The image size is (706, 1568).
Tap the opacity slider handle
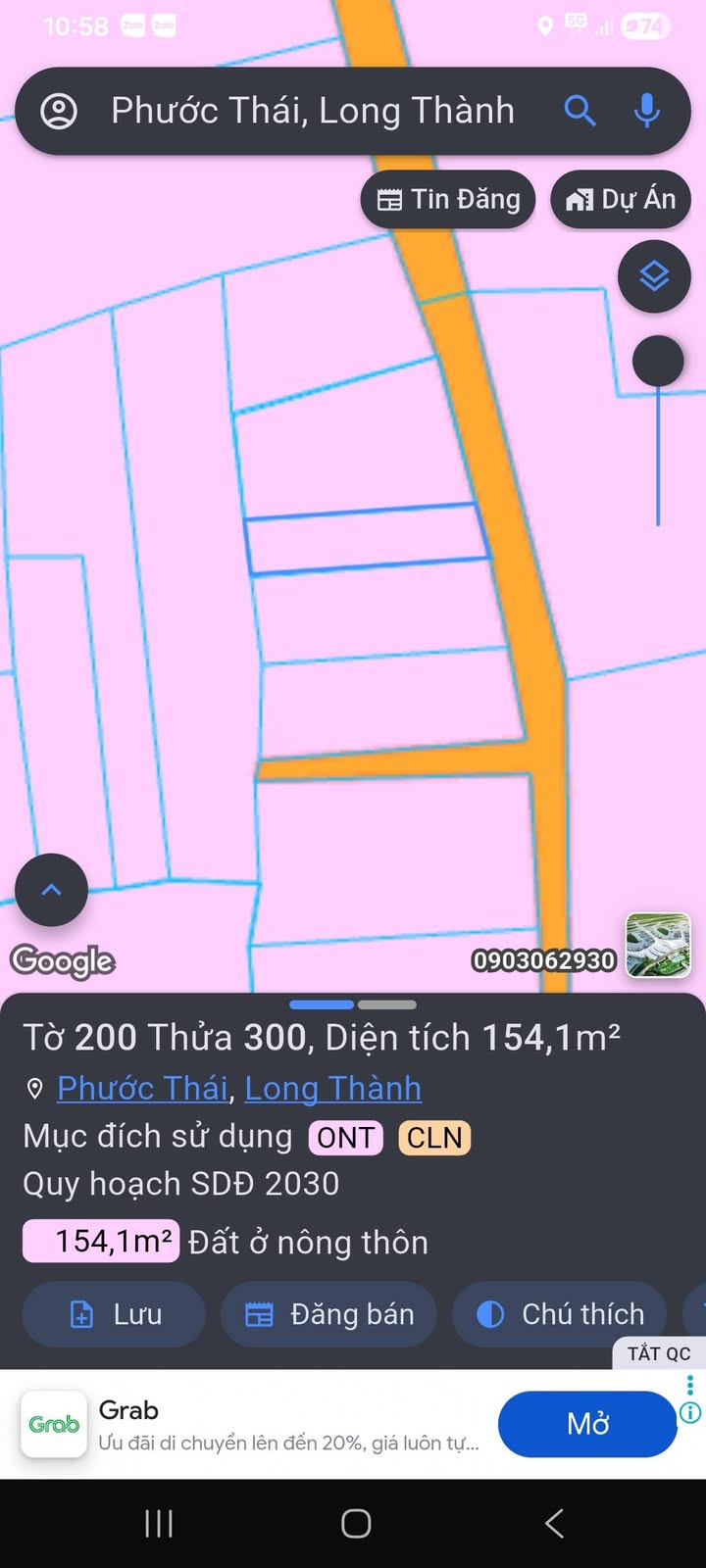(657, 362)
